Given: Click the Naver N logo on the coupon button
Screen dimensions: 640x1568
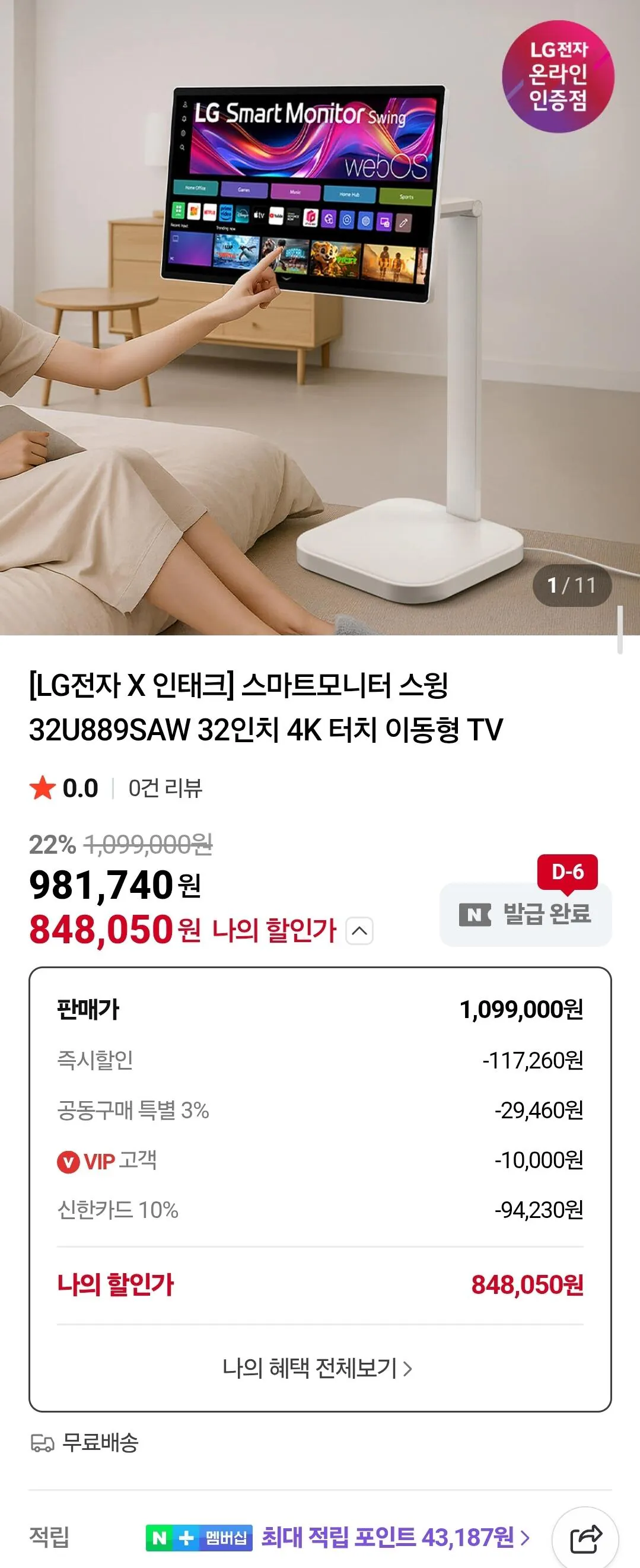Looking at the screenshot, I should [476, 915].
